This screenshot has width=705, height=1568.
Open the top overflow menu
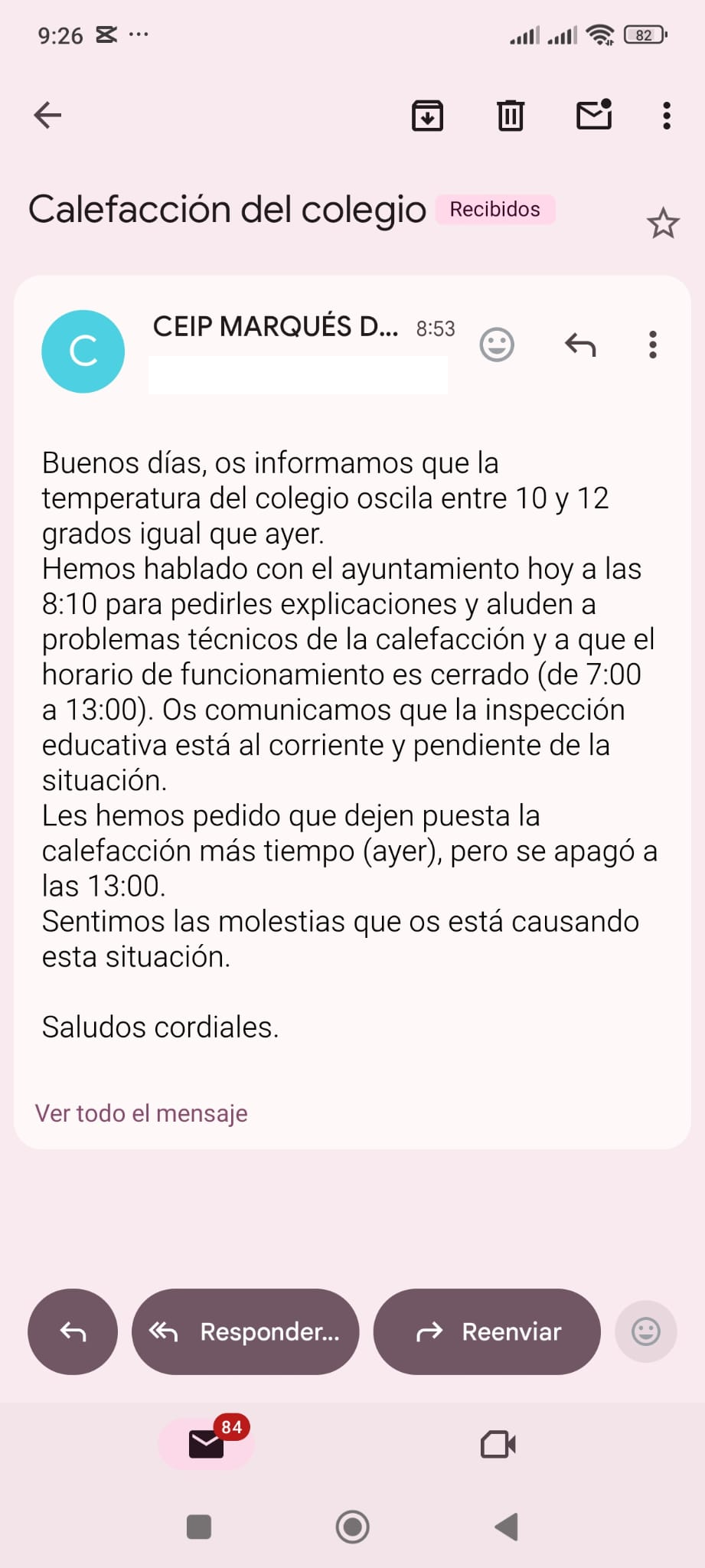[667, 116]
